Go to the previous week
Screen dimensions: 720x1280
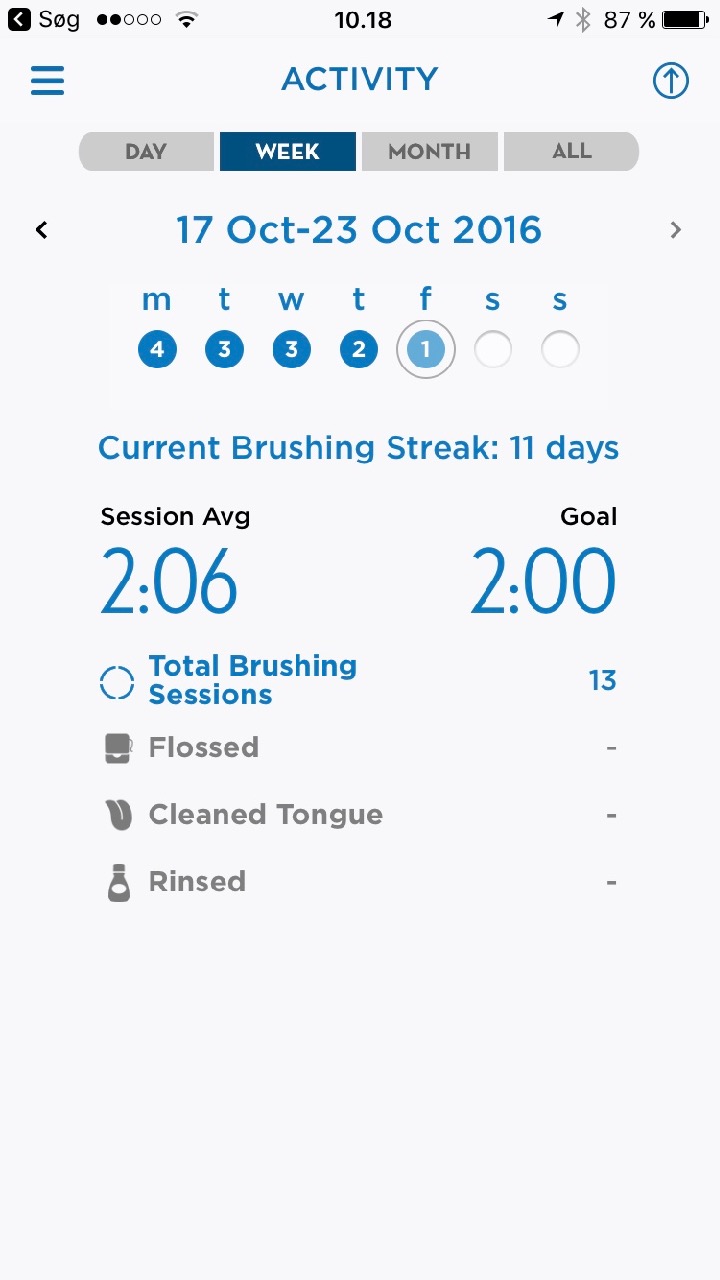(41, 230)
